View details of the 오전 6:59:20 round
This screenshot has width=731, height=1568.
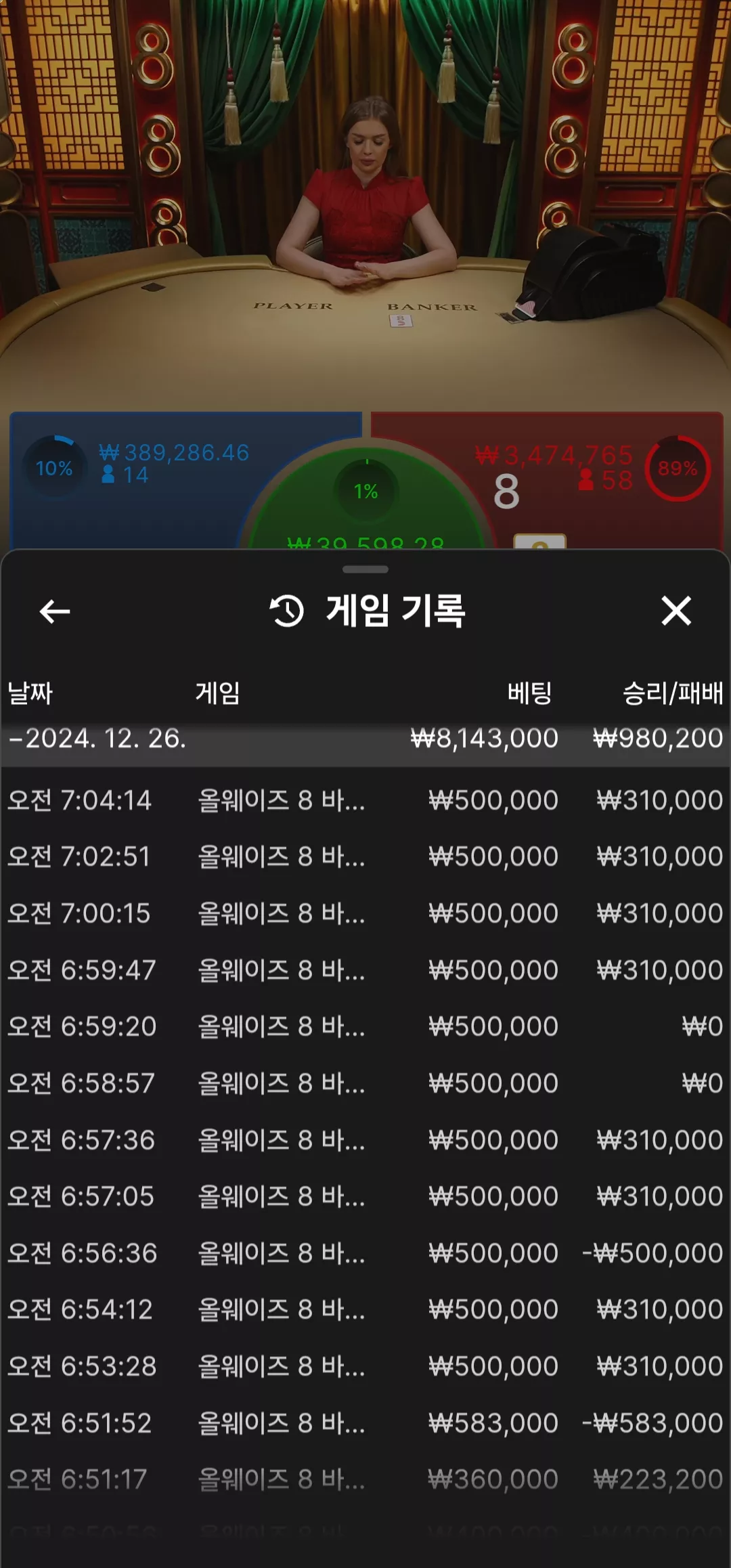(x=365, y=1027)
